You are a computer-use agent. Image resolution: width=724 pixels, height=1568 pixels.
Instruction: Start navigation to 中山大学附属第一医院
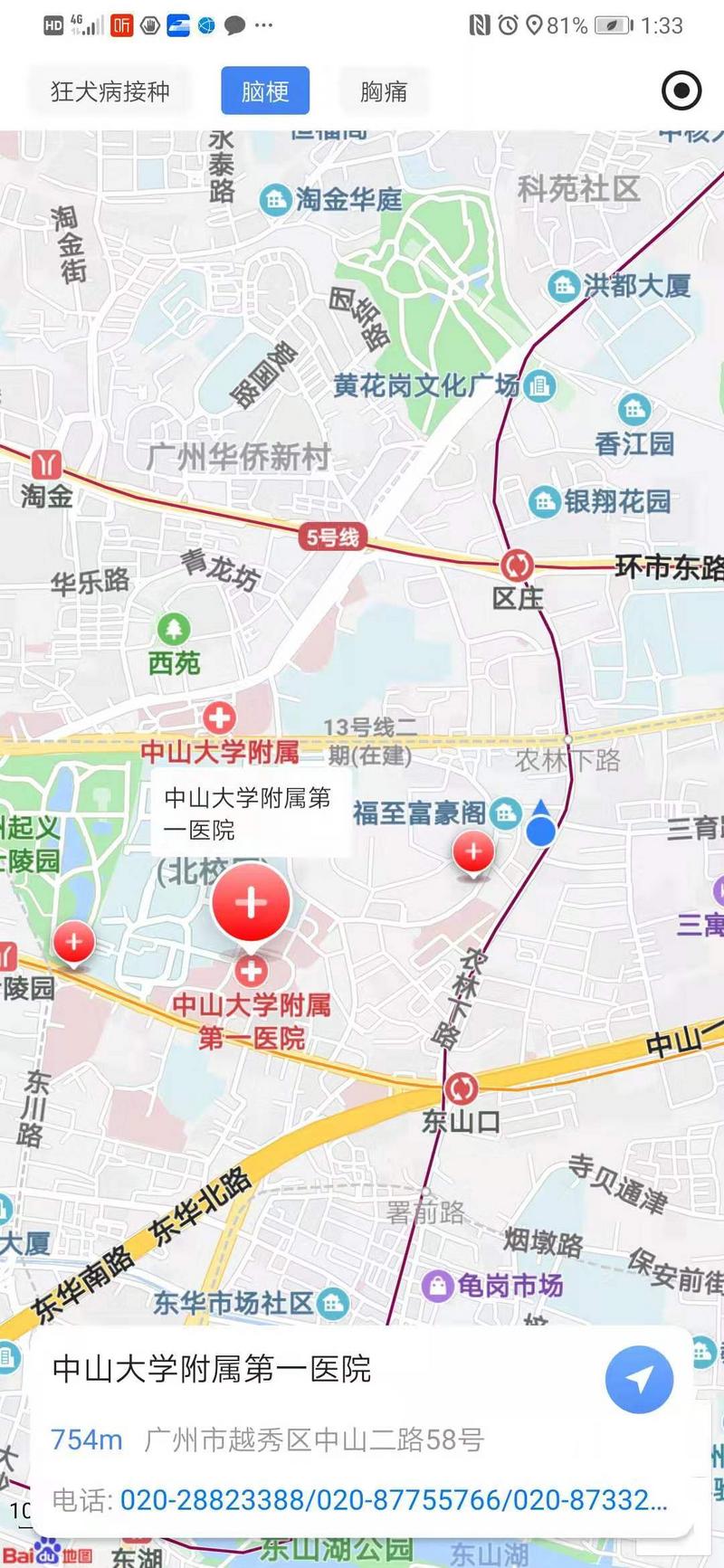click(x=639, y=1380)
